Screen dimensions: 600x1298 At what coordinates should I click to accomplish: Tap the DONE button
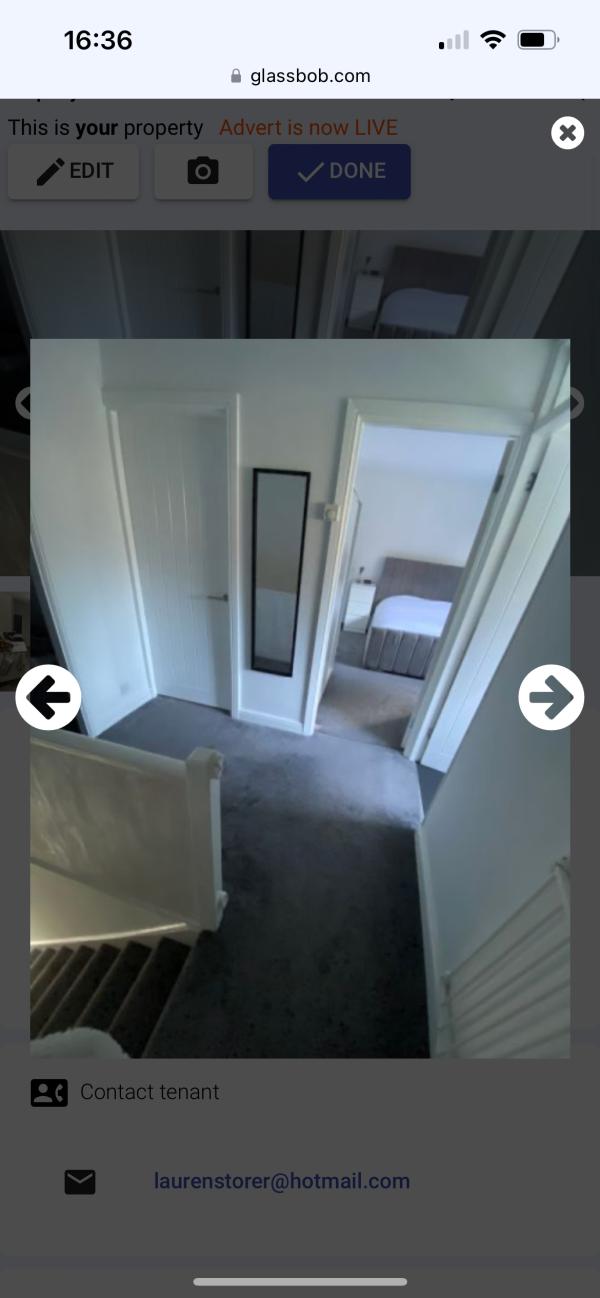click(339, 171)
